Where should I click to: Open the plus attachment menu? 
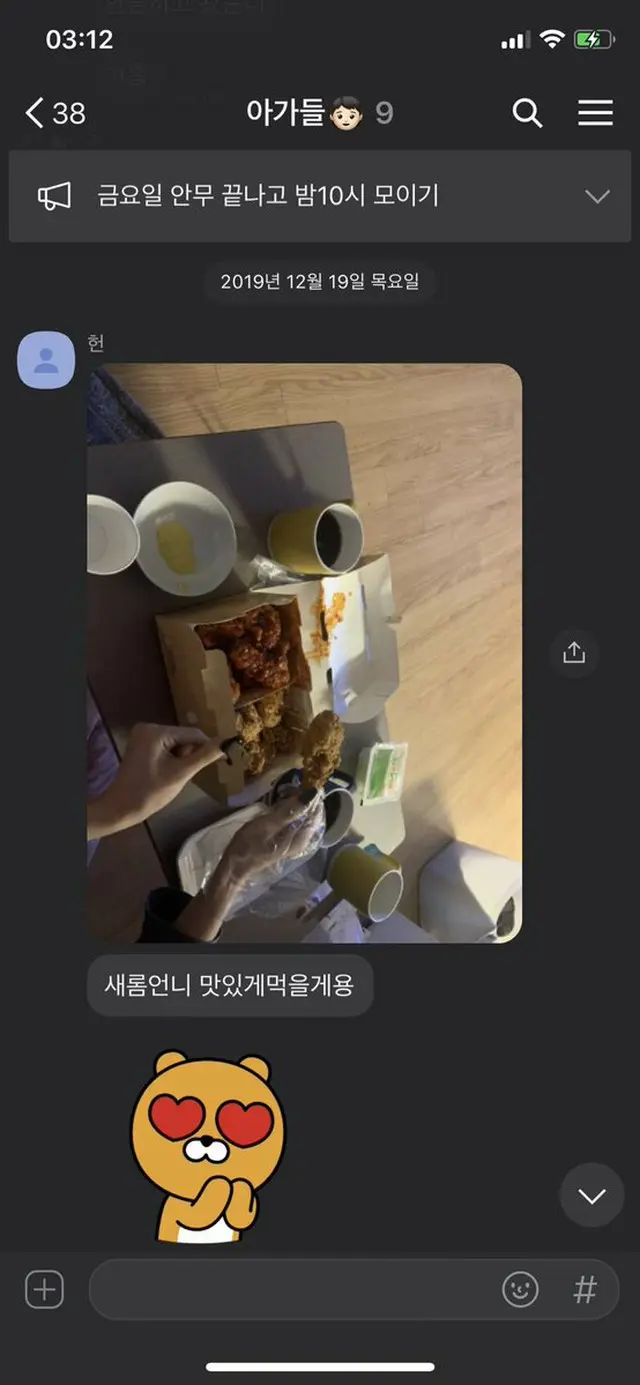point(44,1290)
